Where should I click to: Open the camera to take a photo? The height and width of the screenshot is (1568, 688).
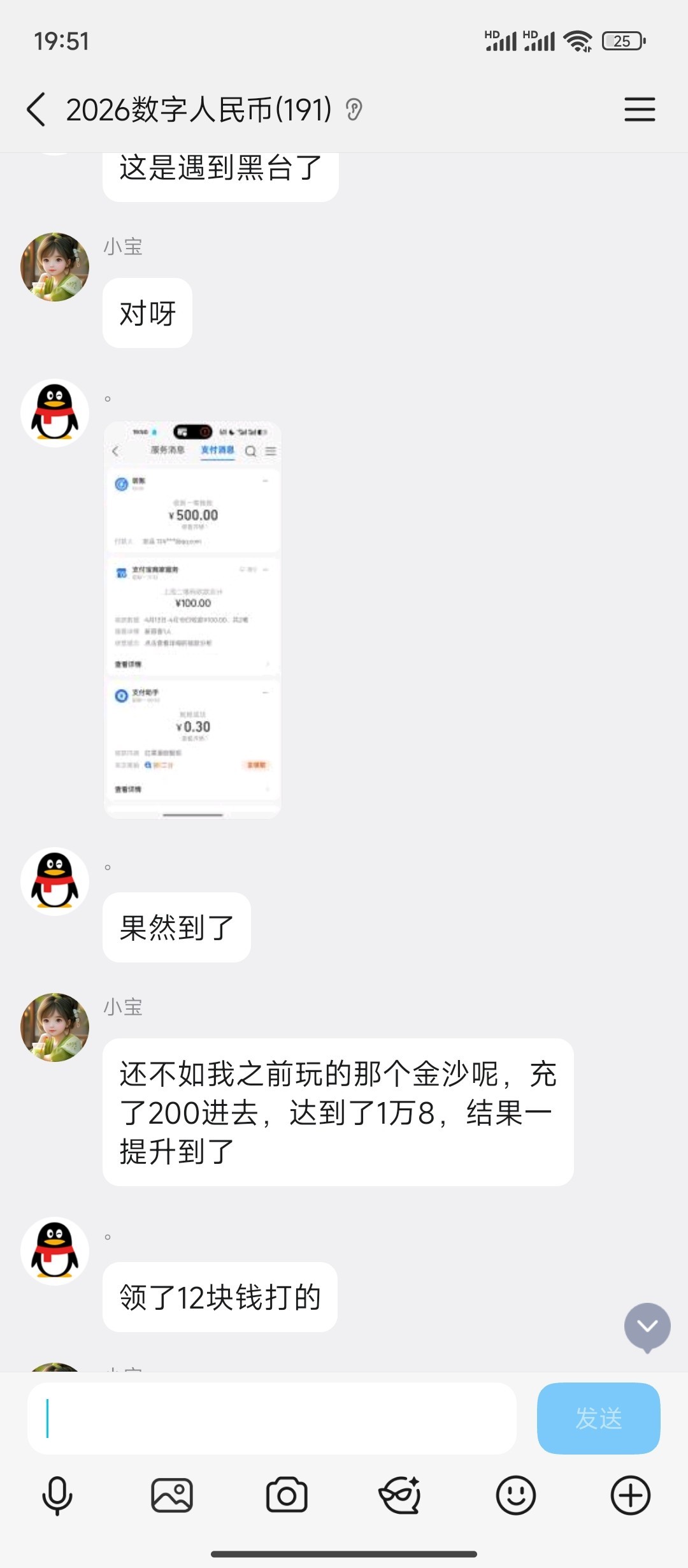click(x=287, y=1495)
